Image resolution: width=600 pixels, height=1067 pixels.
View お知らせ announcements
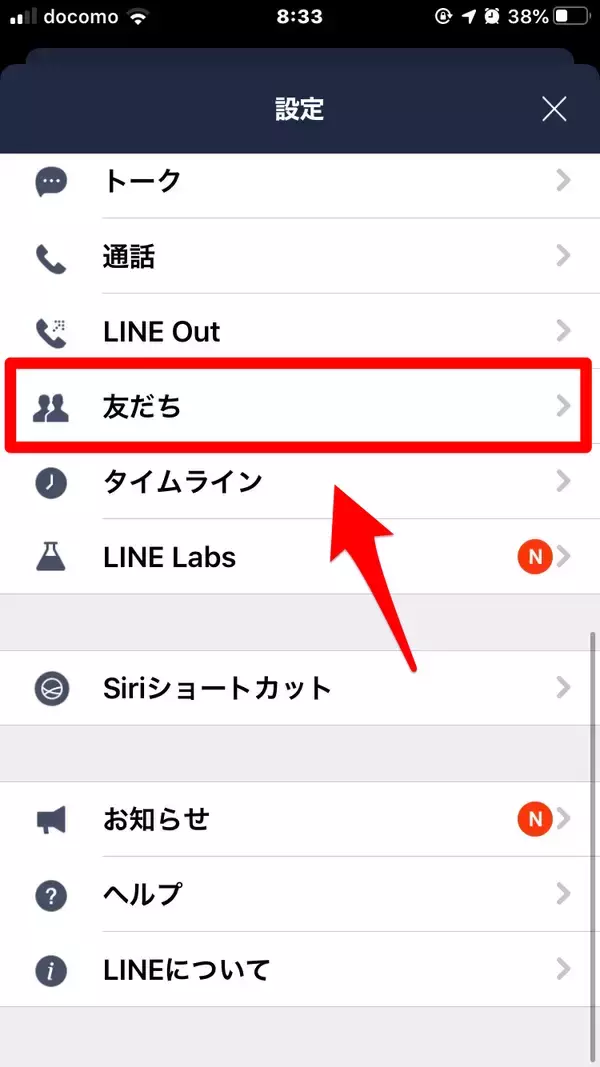[300, 820]
